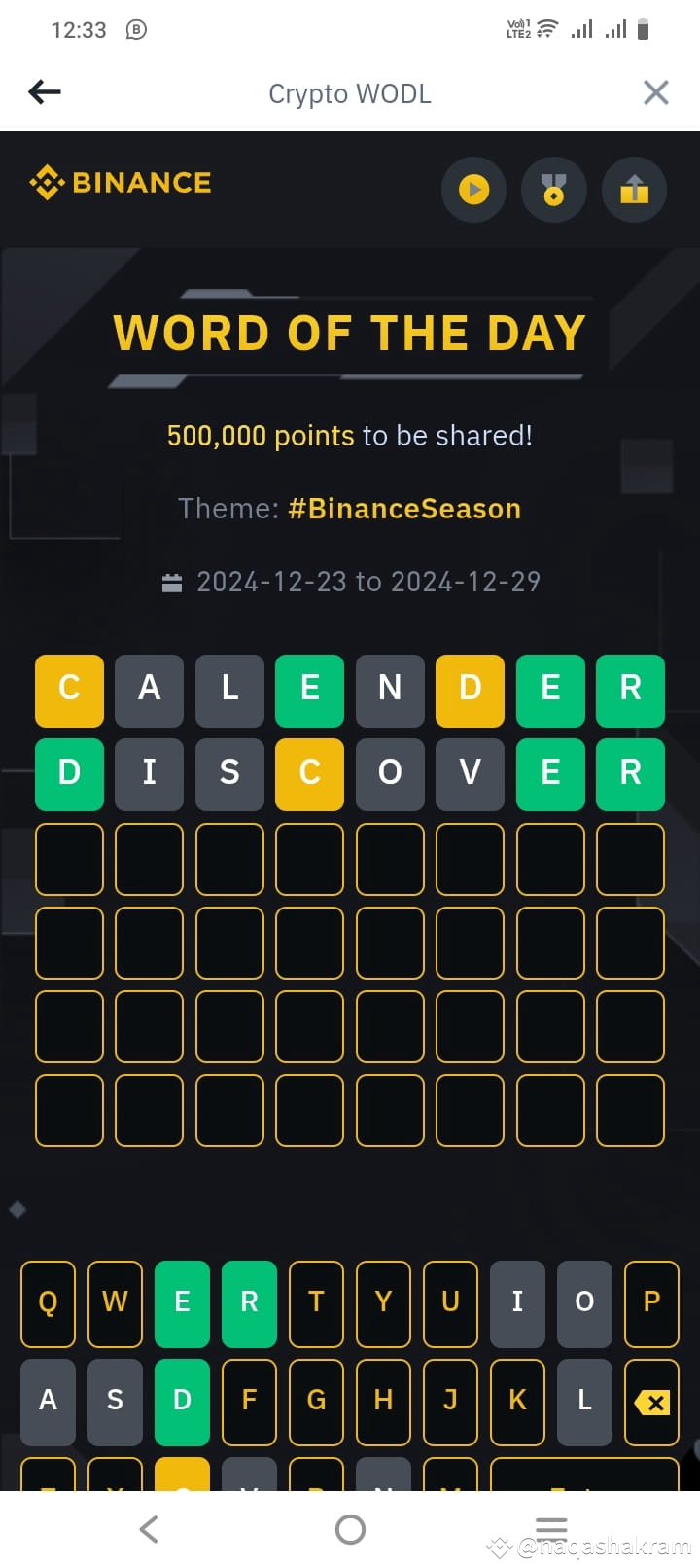Tap the Binance logo
Screen dimensions: 700x1568
coord(119,183)
